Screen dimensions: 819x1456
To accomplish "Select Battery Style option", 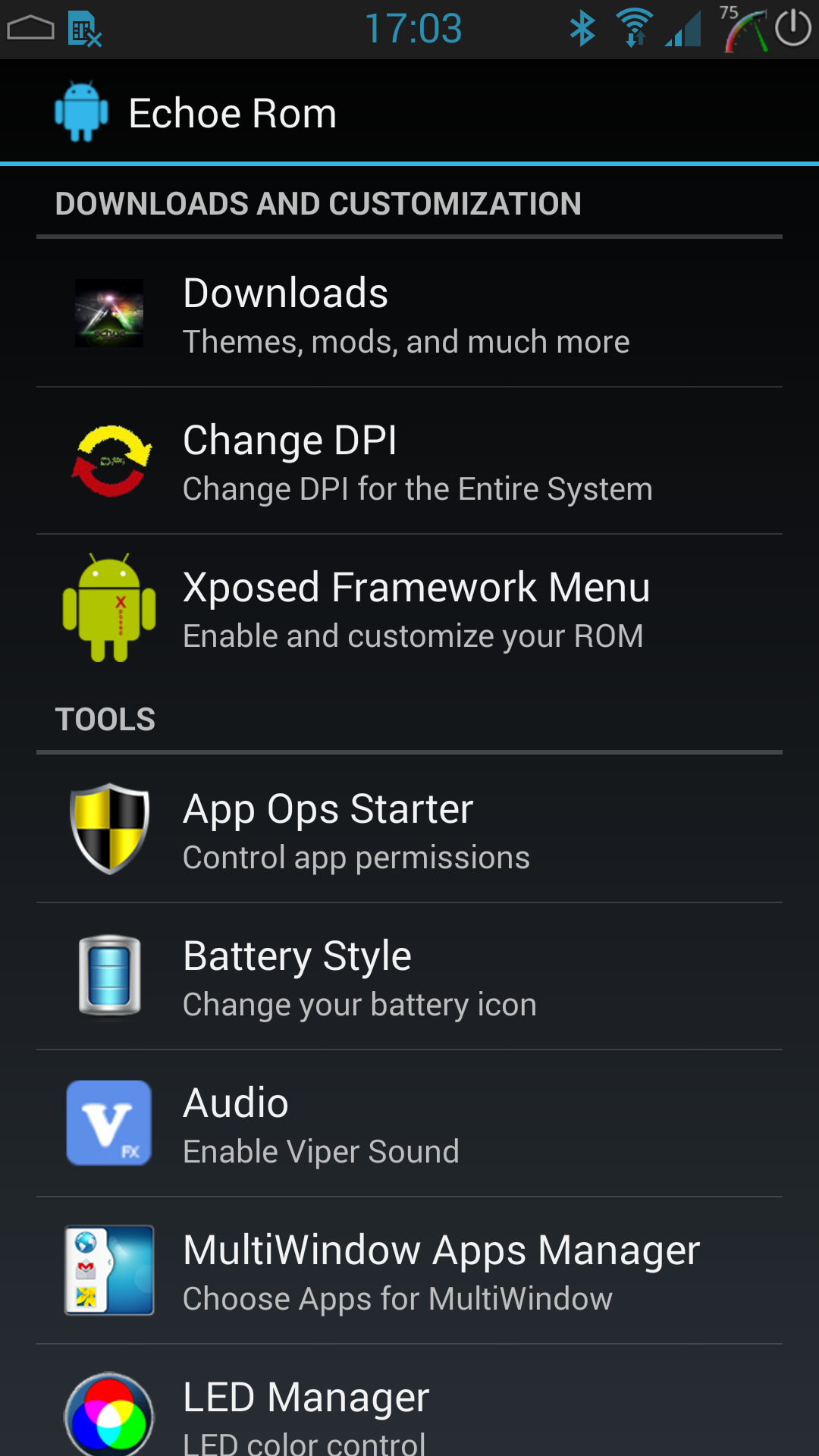I will 409,977.
